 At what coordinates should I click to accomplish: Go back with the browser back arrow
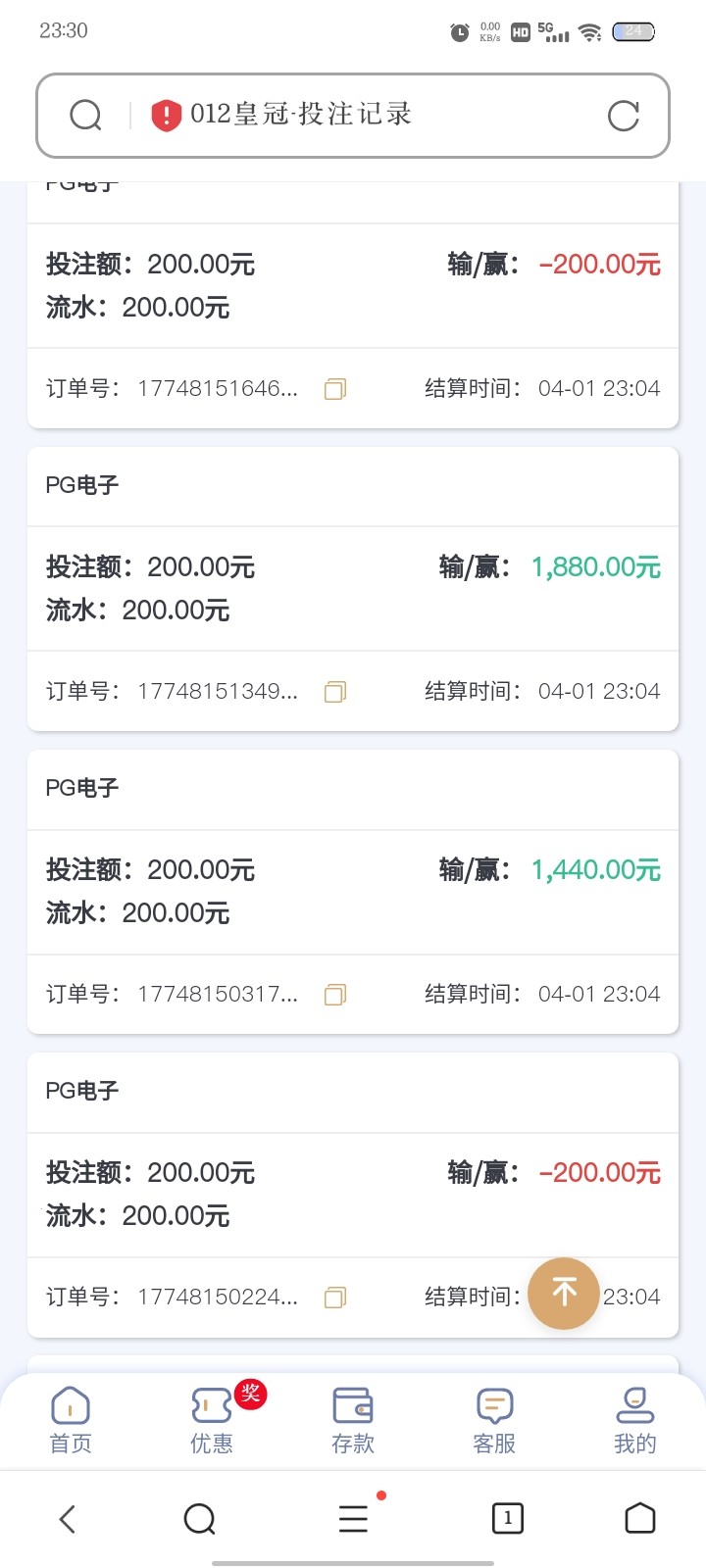coord(68,1519)
